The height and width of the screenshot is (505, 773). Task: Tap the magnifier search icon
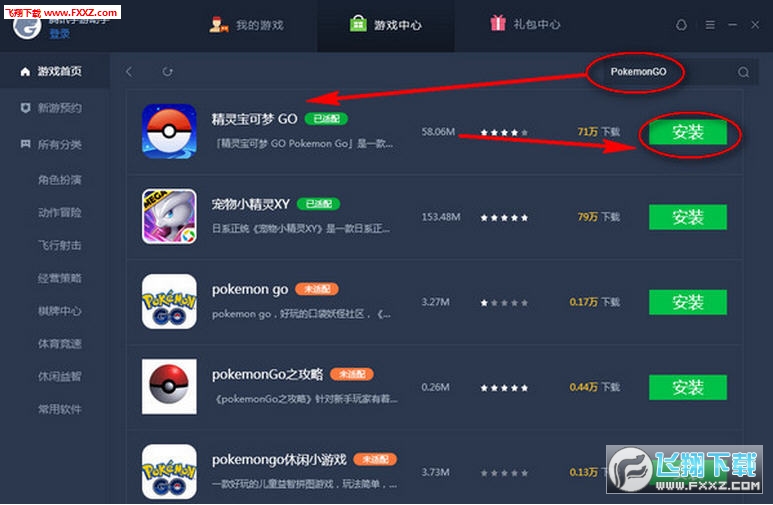pos(743,72)
